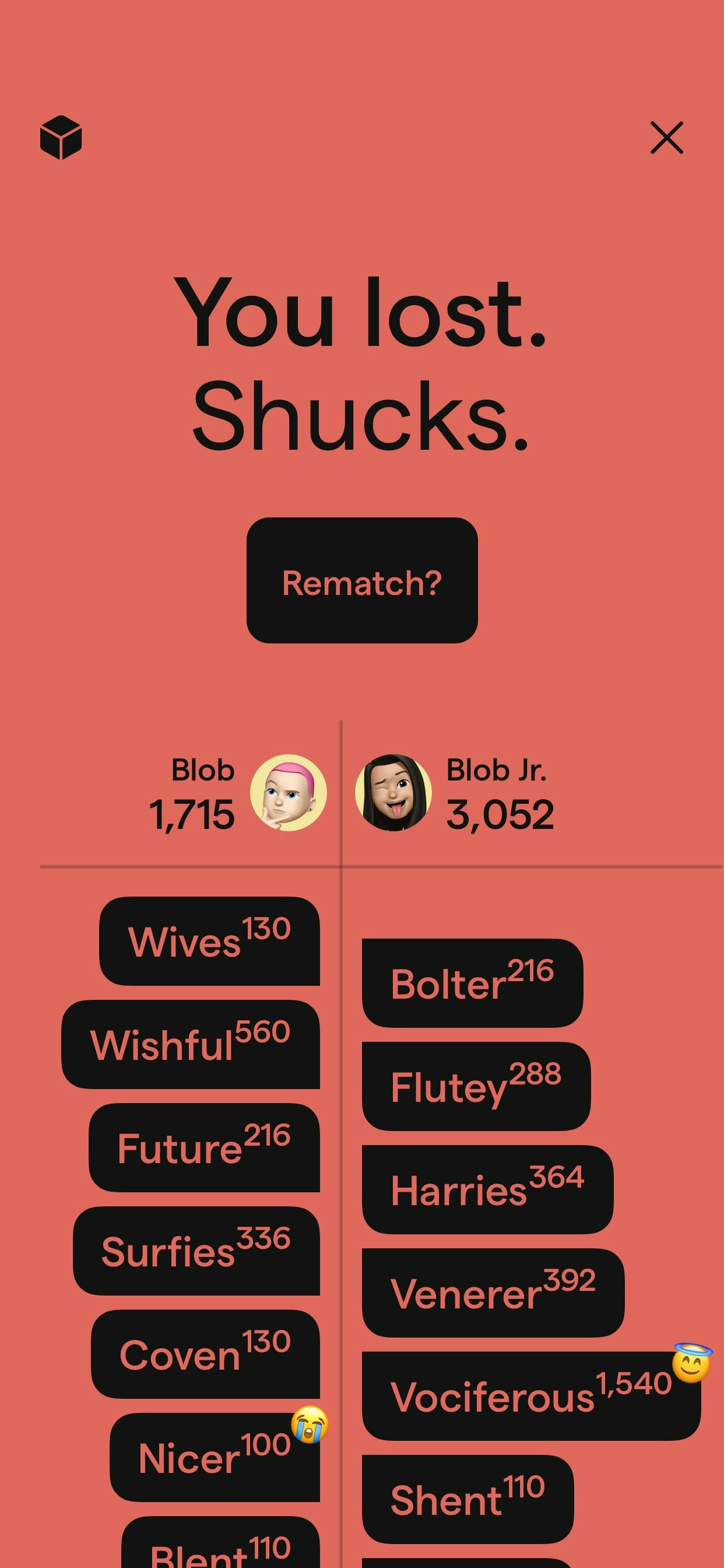
Task: Tap the Rematch? button
Action: [362, 580]
